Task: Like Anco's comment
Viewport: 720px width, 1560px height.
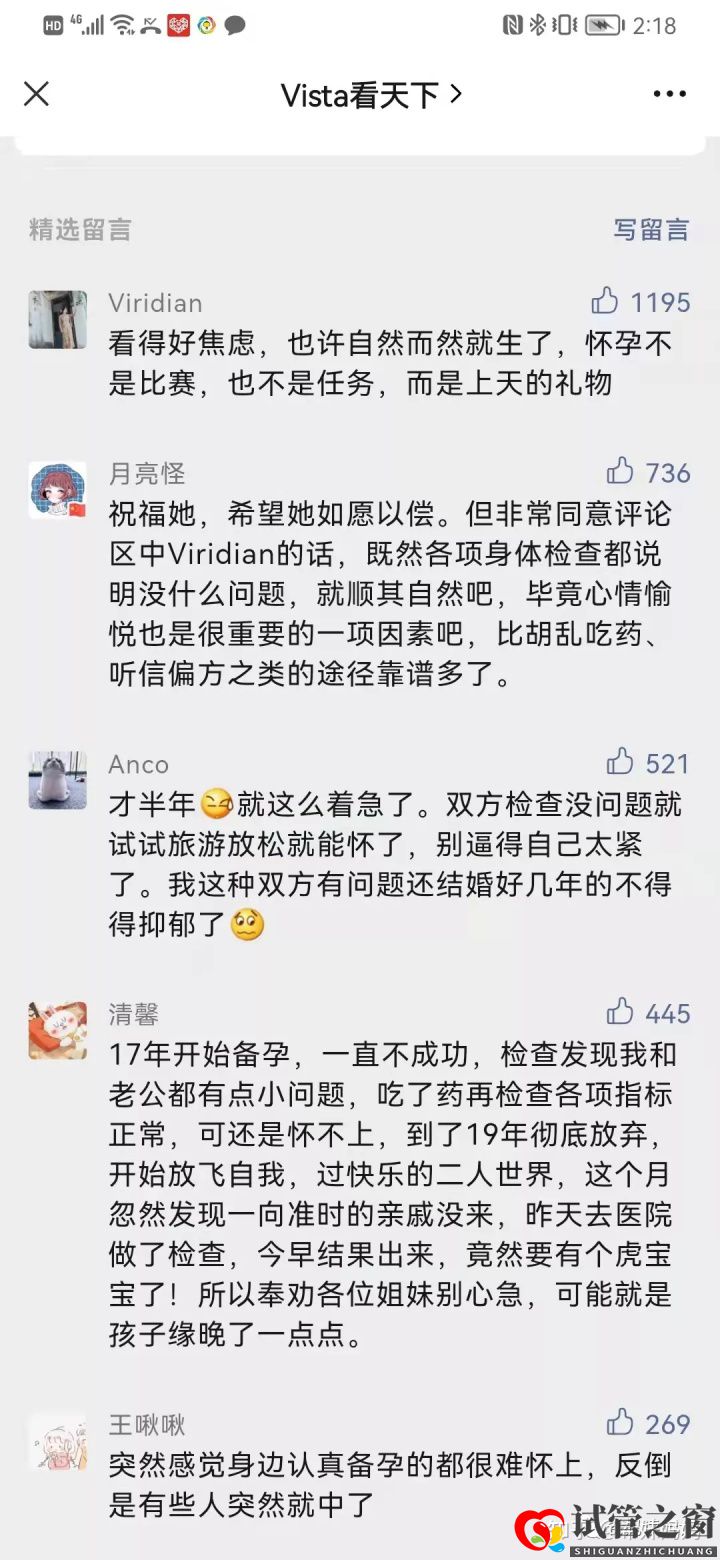Action: pyautogui.click(x=621, y=762)
